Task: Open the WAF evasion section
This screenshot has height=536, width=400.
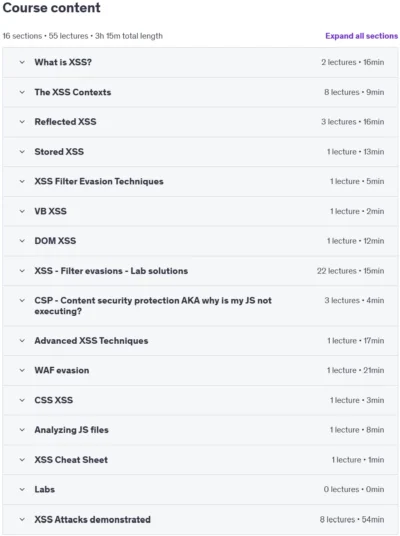Action: (200, 371)
